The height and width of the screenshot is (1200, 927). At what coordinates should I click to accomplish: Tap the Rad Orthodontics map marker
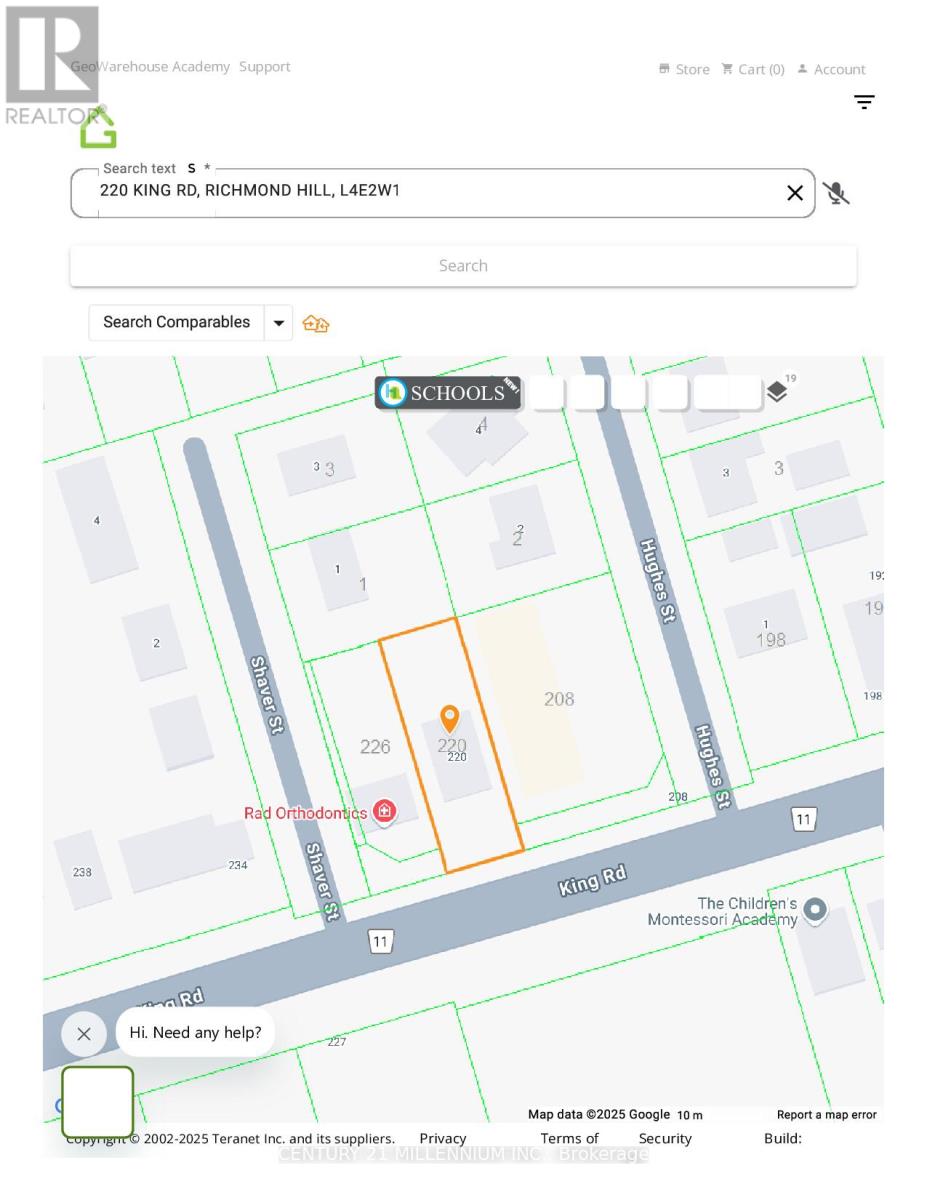tap(383, 811)
